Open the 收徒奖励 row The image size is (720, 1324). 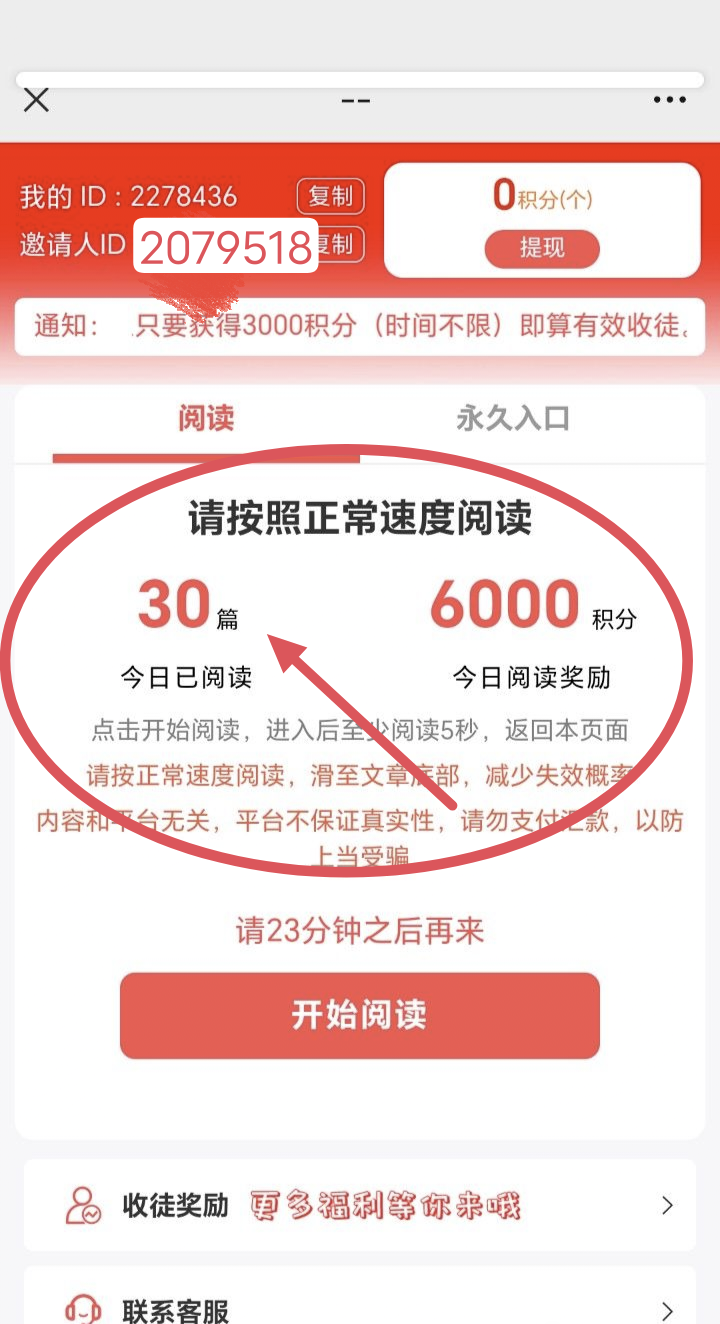click(x=359, y=1205)
